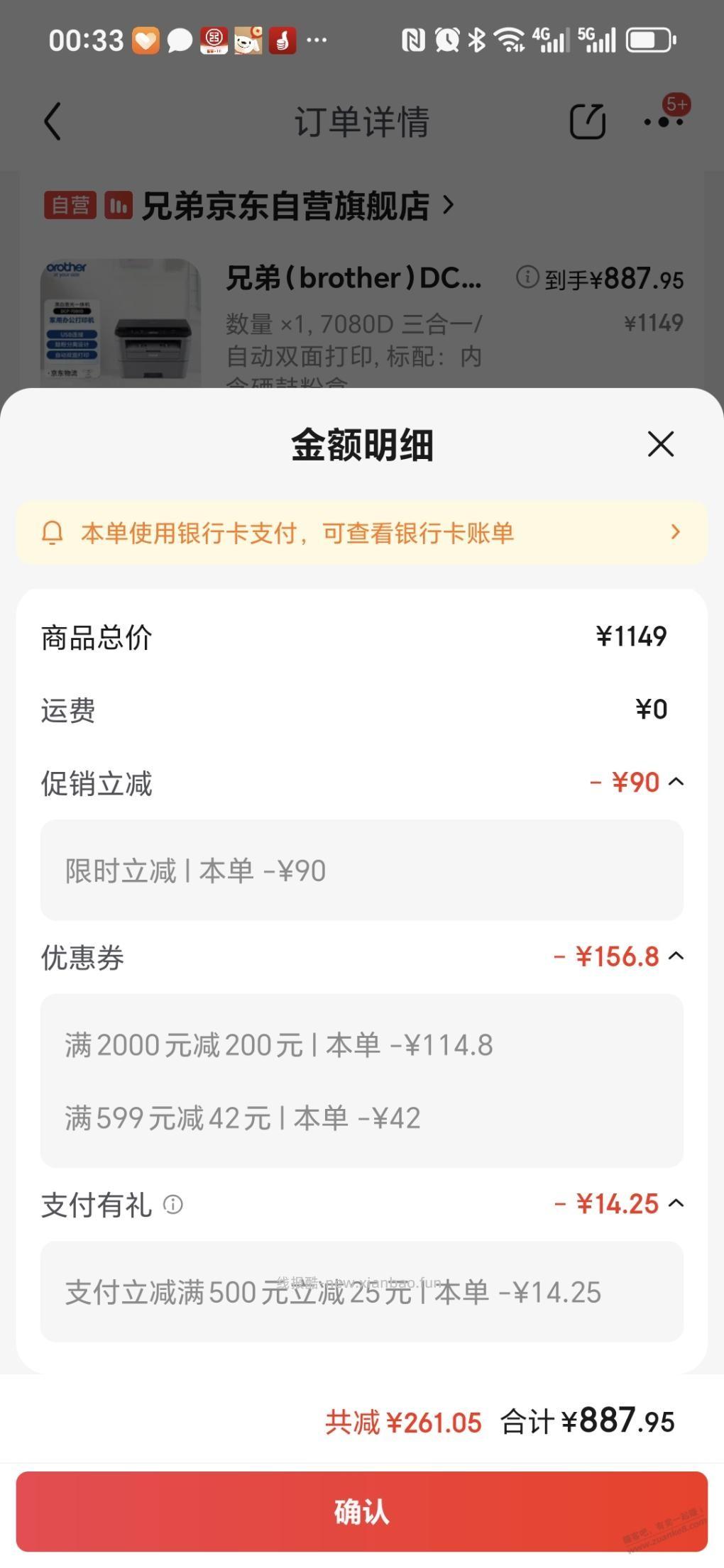The image size is (724, 1568).
Task: Open bank card bill via banner chevron
Action: tap(674, 532)
